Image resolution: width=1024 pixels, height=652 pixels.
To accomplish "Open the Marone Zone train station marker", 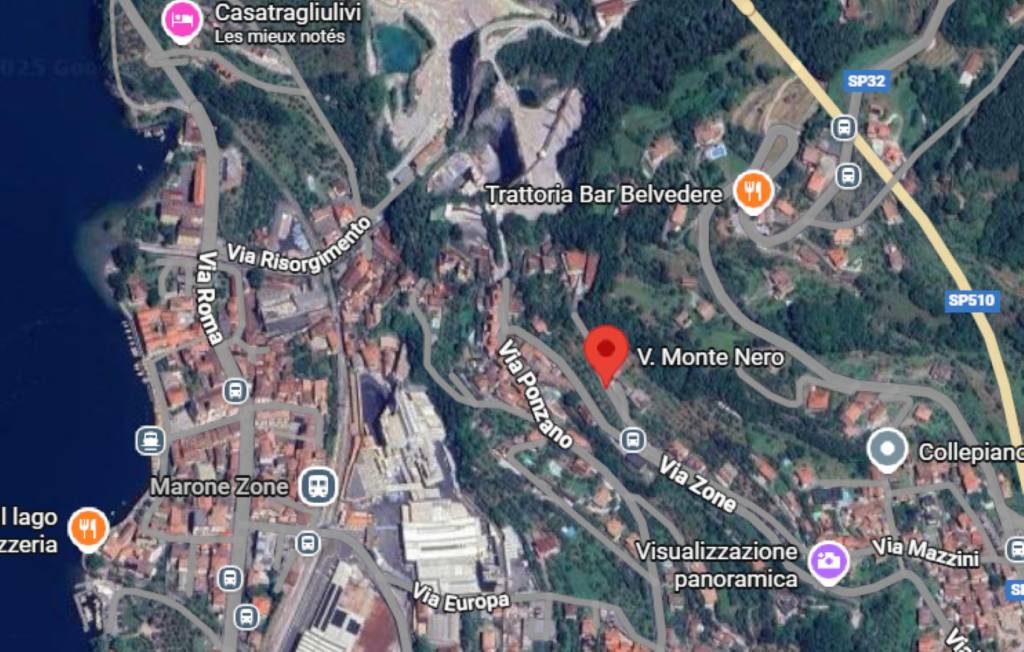I will click(x=318, y=486).
